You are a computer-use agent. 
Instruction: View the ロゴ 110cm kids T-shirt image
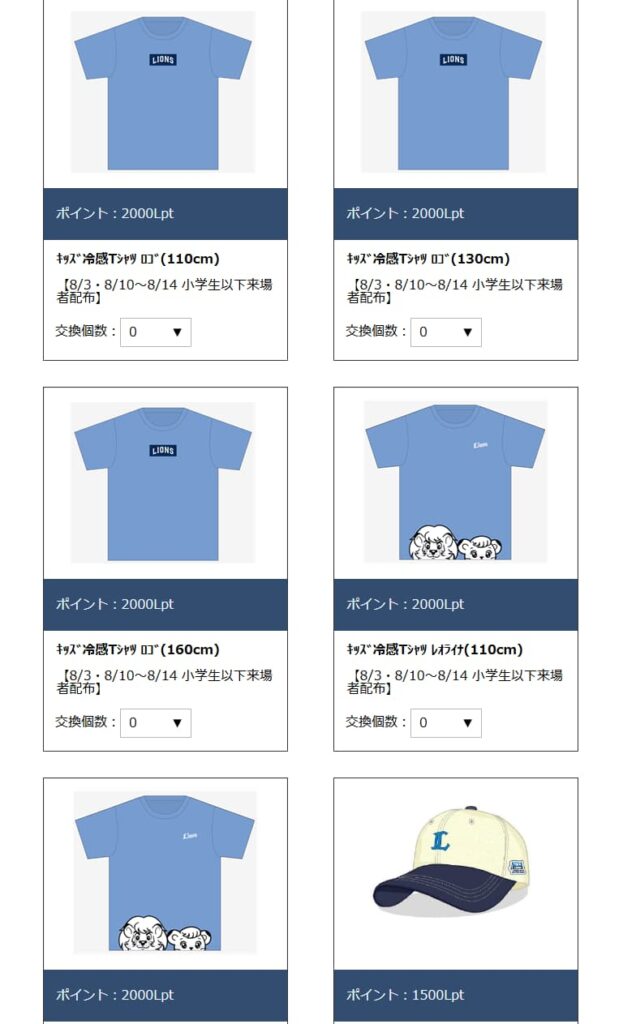click(x=163, y=92)
